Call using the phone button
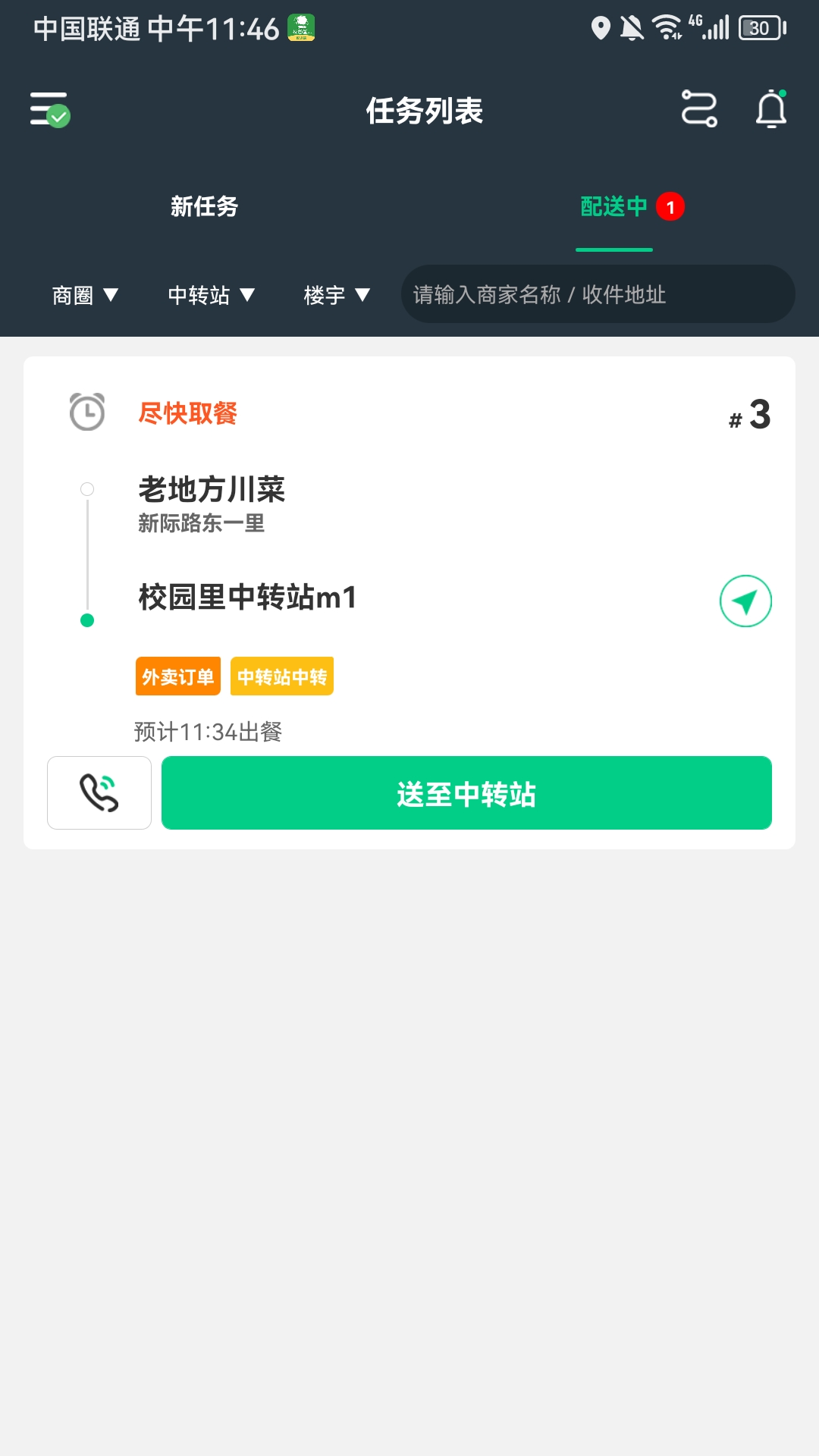This screenshot has width=819, height=1456. click(99, 792)
